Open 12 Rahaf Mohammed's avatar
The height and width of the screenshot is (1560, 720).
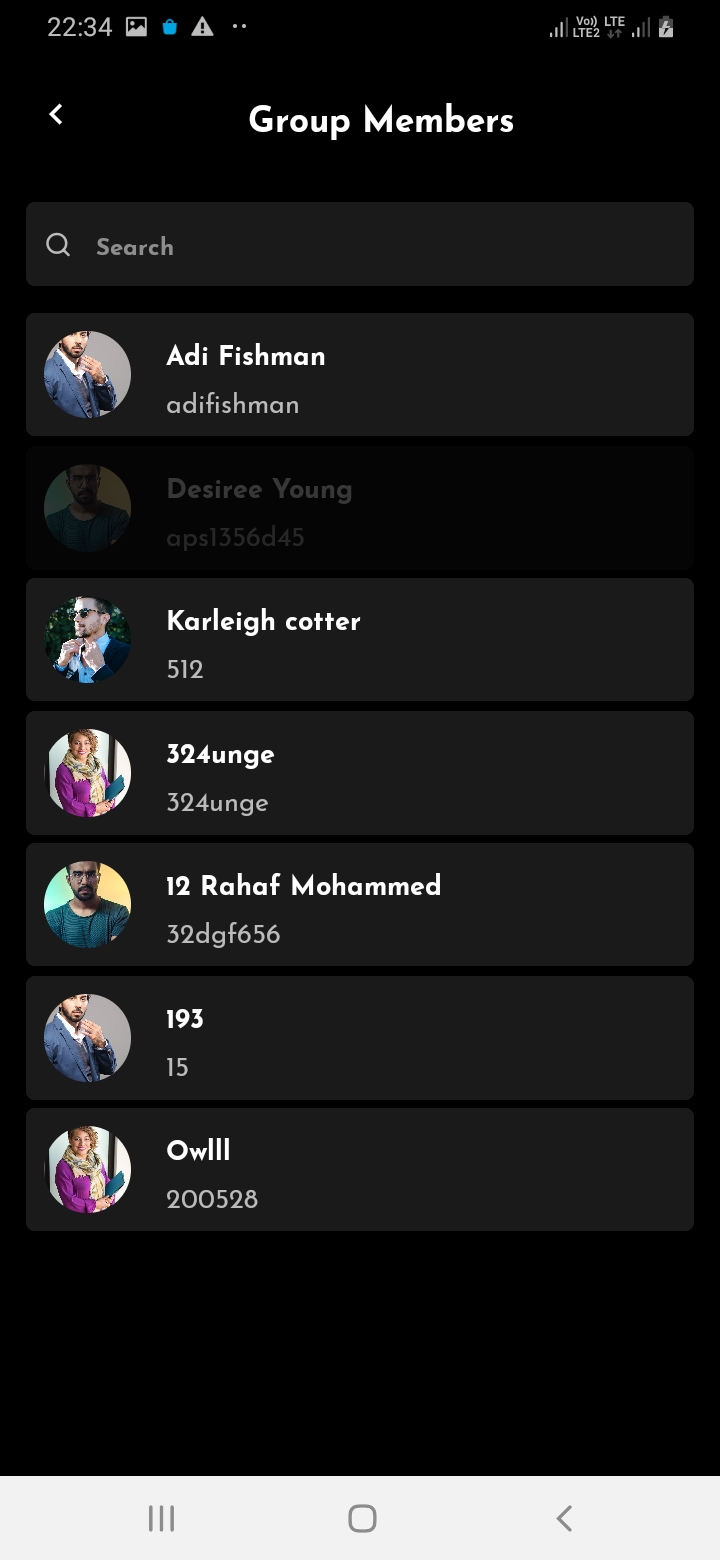87,904
